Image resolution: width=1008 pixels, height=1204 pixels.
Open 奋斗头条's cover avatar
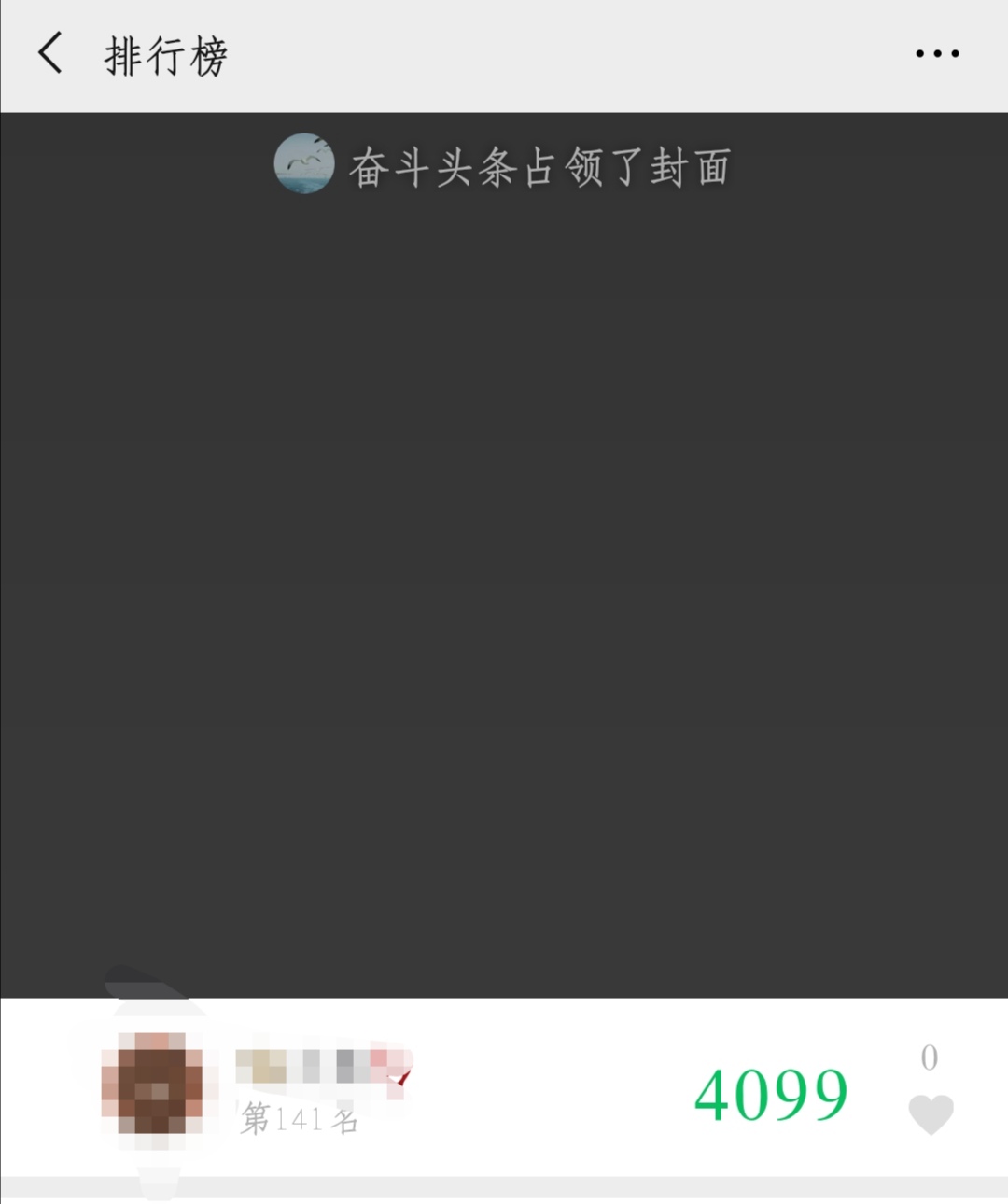[304, 163]
